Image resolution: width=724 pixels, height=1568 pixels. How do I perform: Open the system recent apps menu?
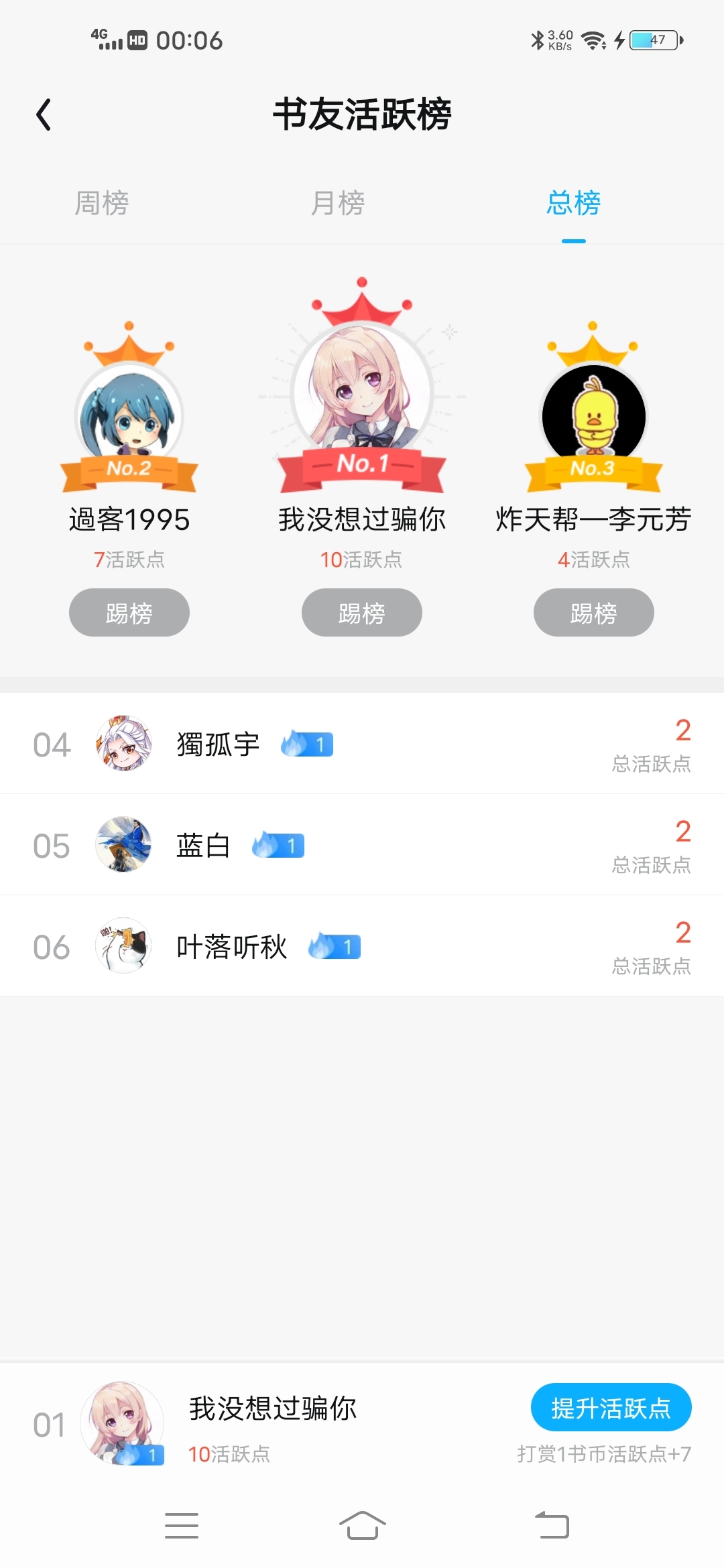coord(182,1526)
